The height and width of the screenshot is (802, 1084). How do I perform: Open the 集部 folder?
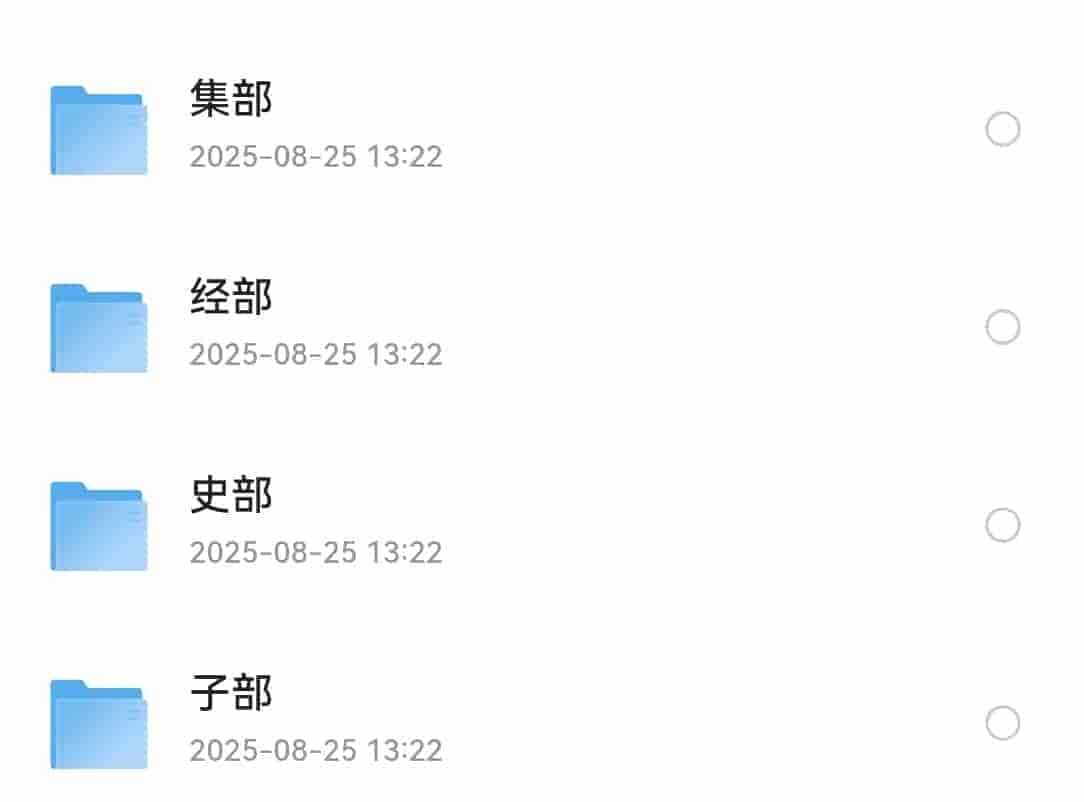click(231, 100)
